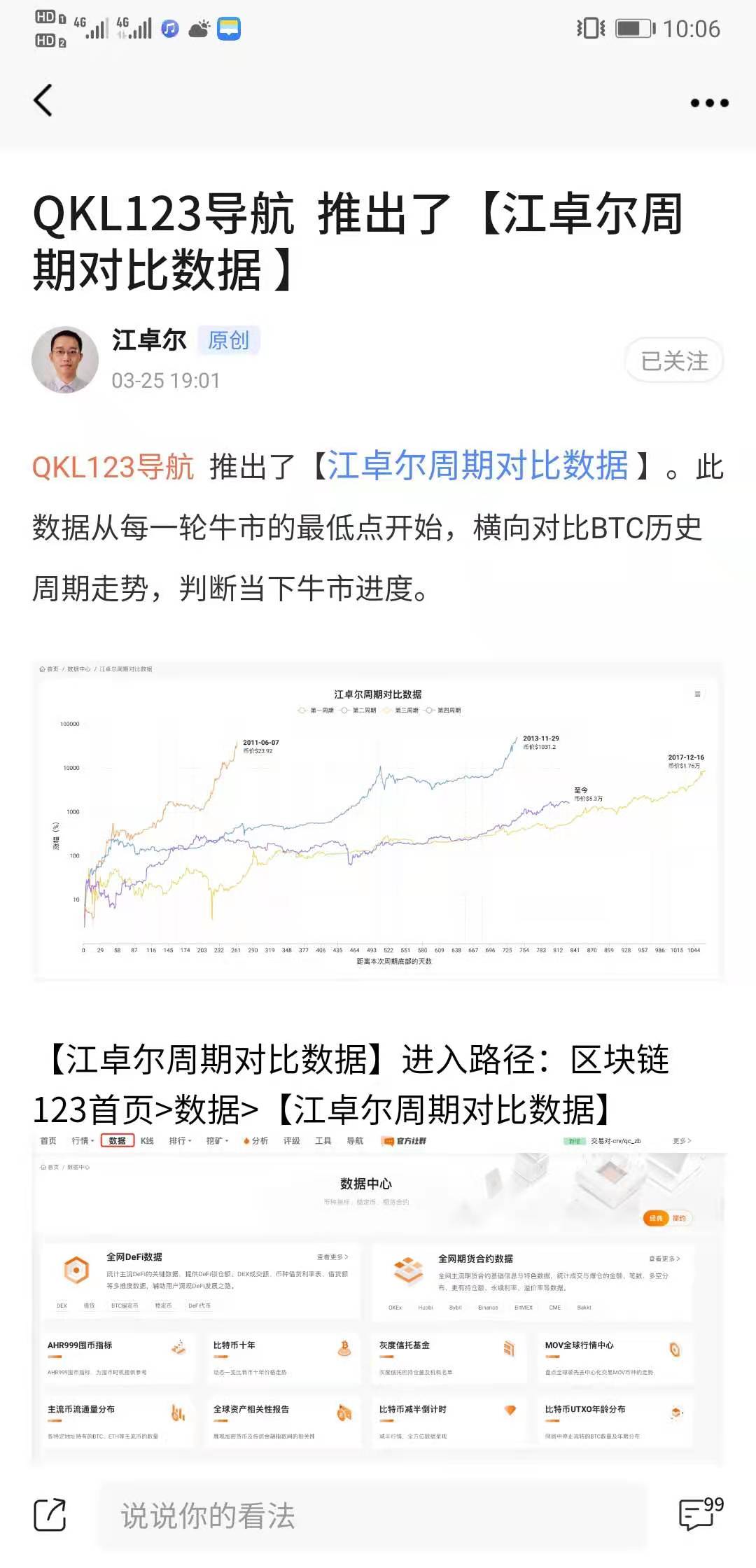Open the three-dot overflow menu
The width and height of the screenshot is (756, 1568).
(709, 103)
